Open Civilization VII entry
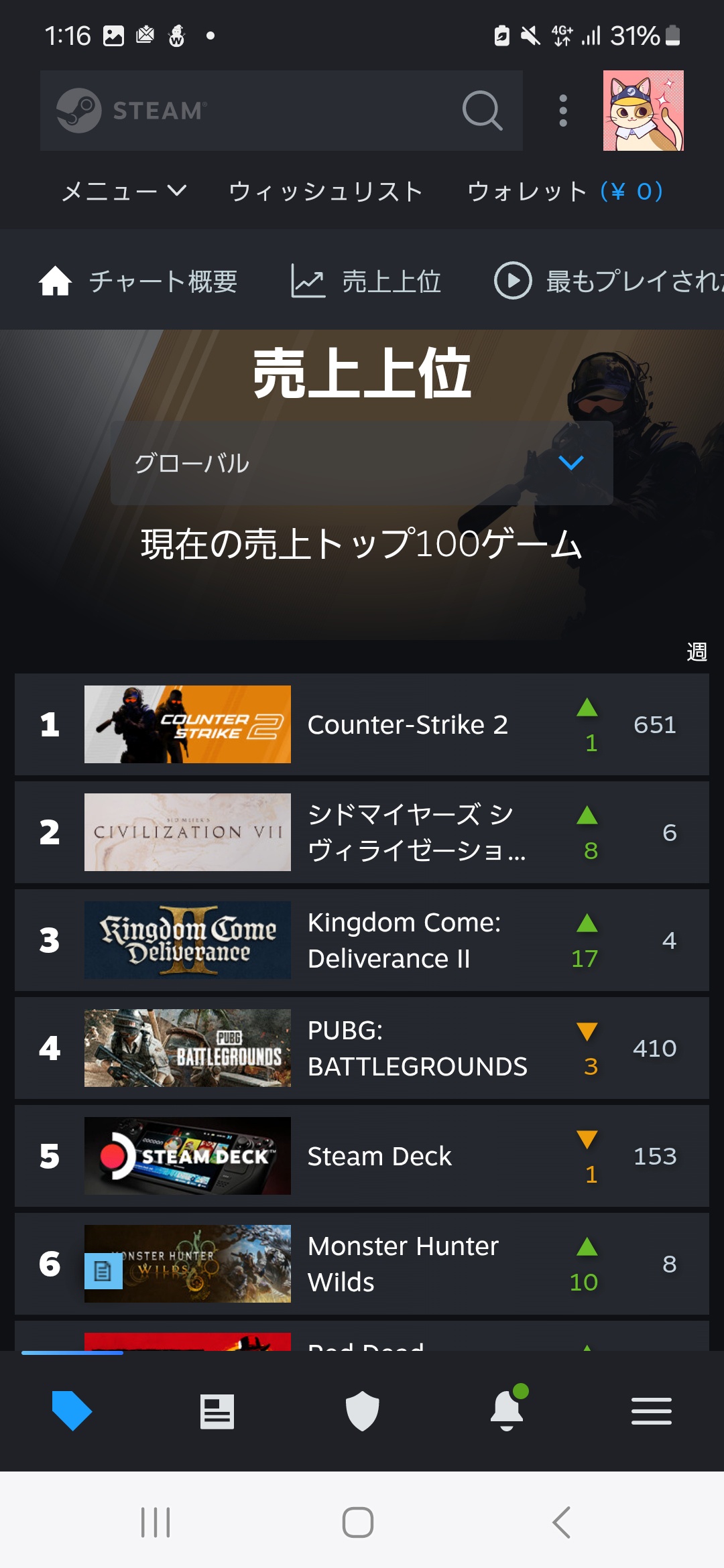 [x=362, y=832]
